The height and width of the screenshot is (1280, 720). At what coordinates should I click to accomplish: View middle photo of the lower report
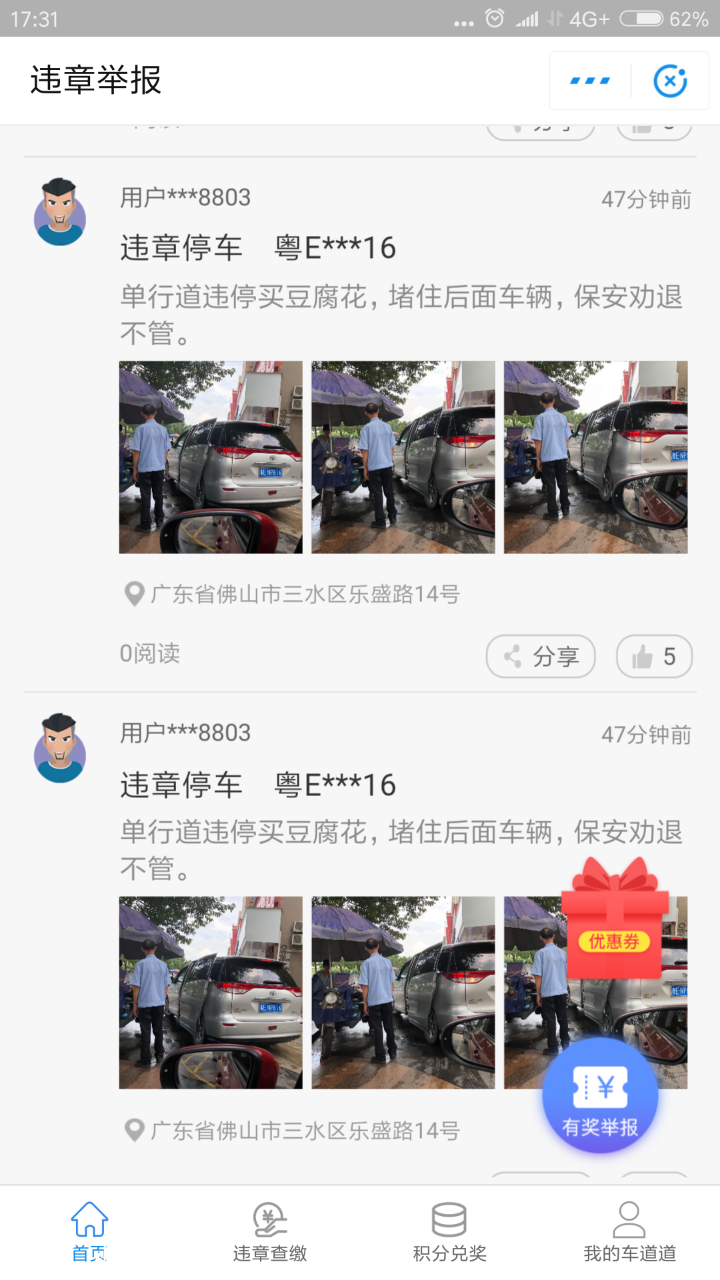click(403, 992)
